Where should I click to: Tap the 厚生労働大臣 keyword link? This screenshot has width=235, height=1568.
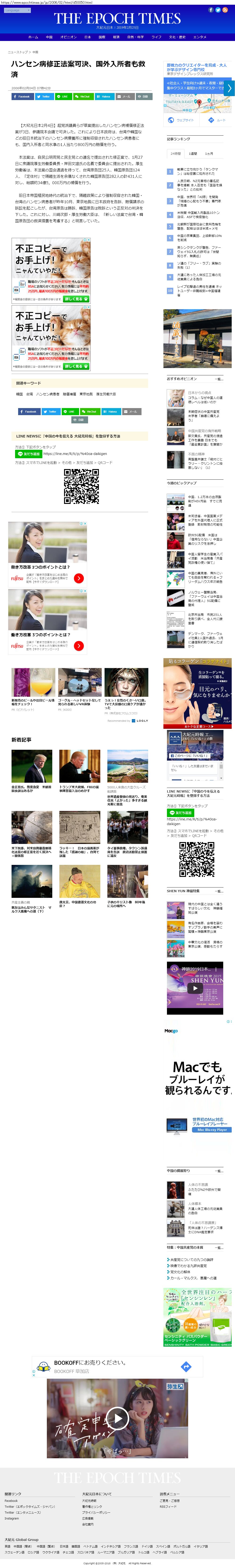(106, 394)
